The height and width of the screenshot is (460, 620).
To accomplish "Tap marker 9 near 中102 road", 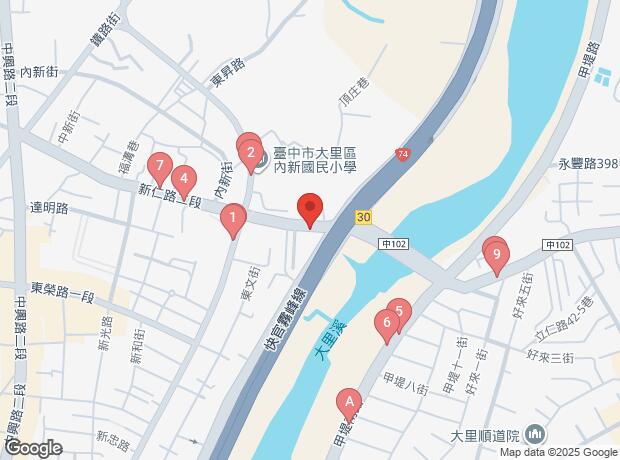I will coord(496,255).
